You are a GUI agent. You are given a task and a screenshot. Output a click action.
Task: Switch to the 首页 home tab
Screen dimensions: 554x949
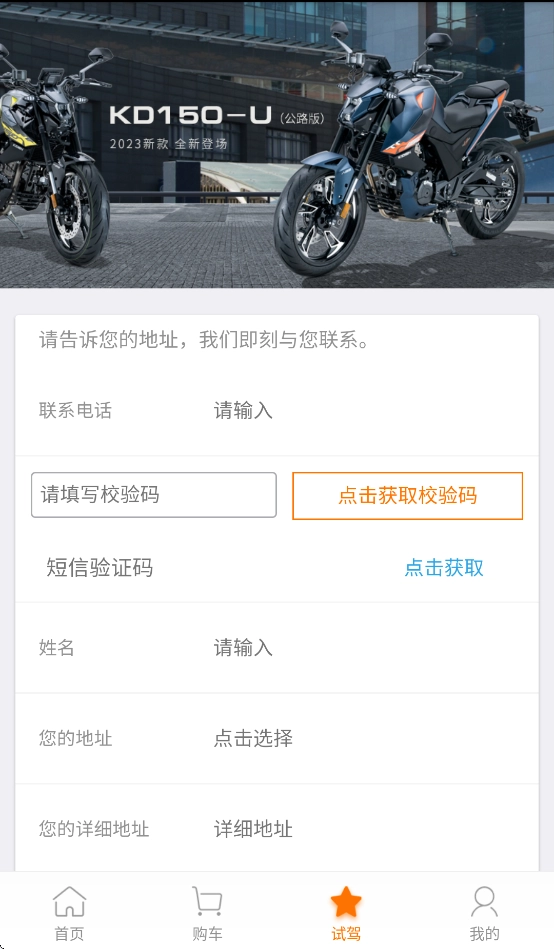tap(70, 913)
